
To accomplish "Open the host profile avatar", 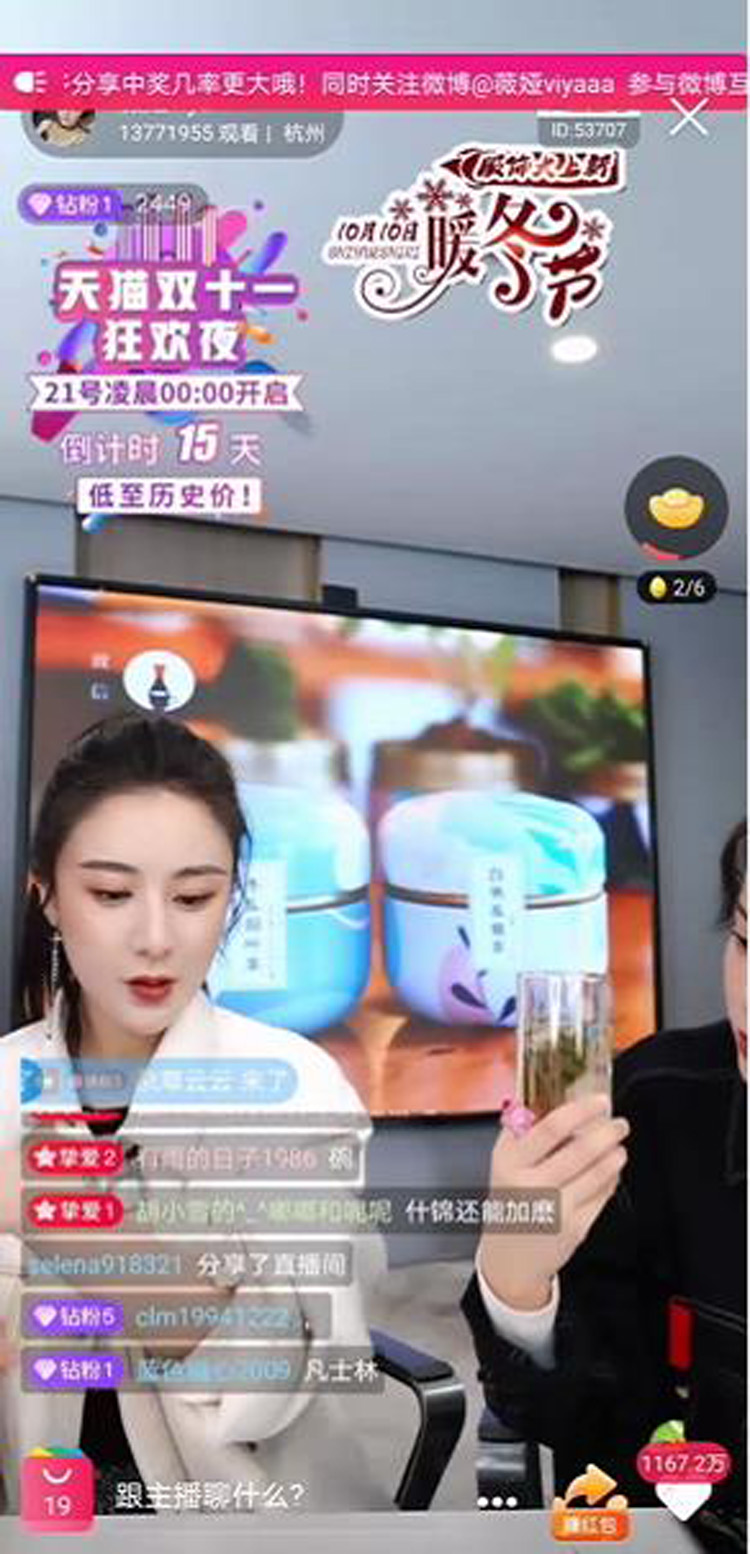I will [64, 127].
